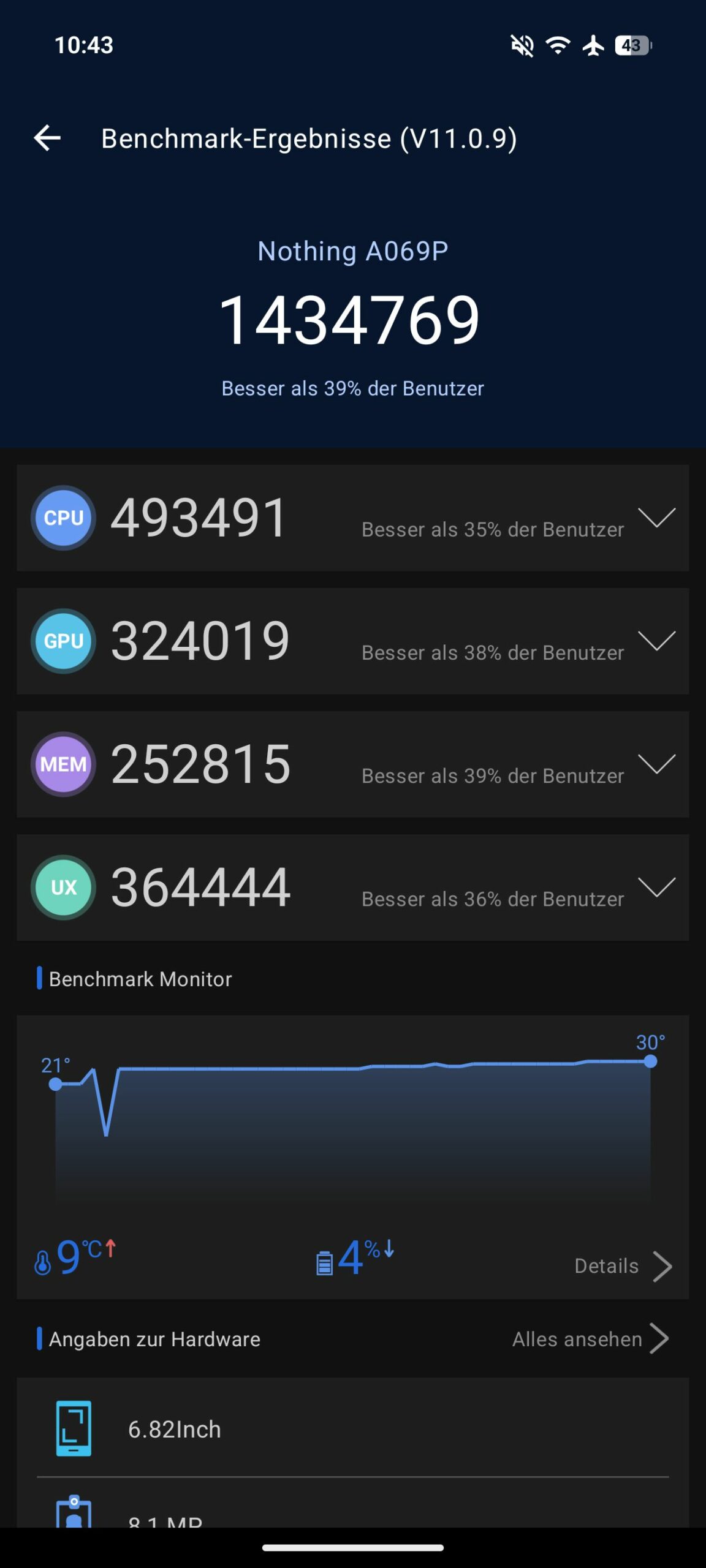
Task: Tap Alles ansehen for hardware info
Action: coord(590,1339)
